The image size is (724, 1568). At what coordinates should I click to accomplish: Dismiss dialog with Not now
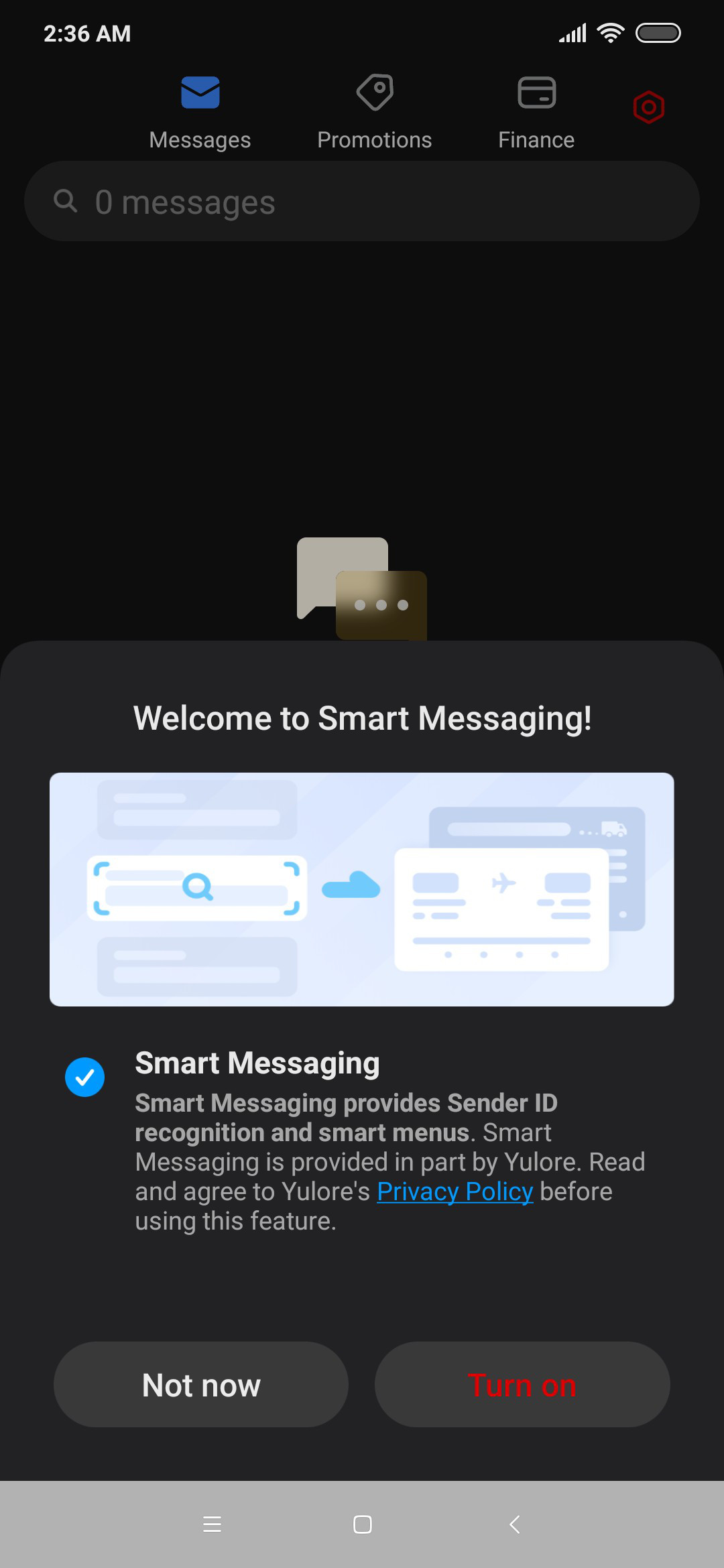(x=201, y=1384)
